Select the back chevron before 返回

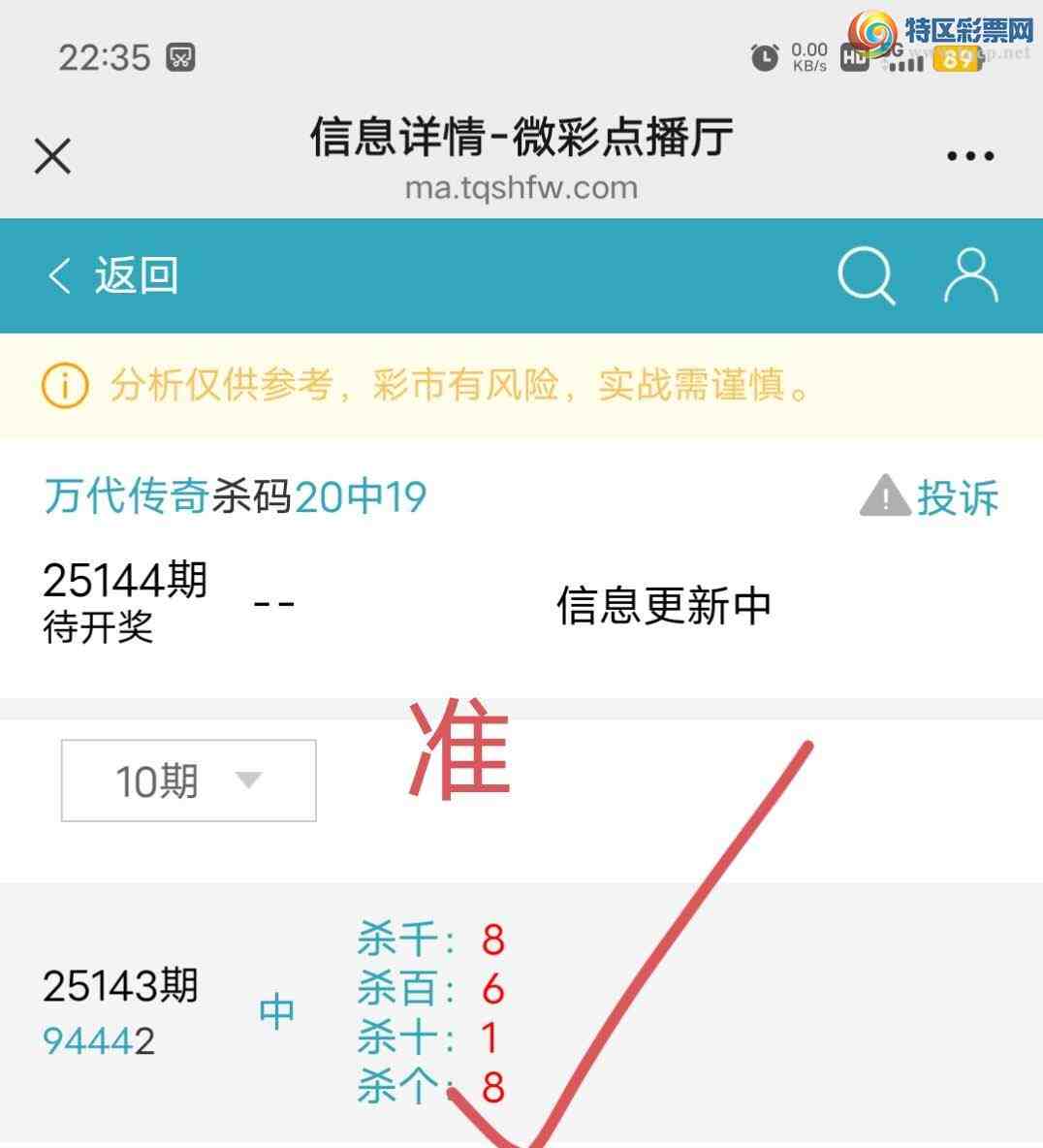58,275
